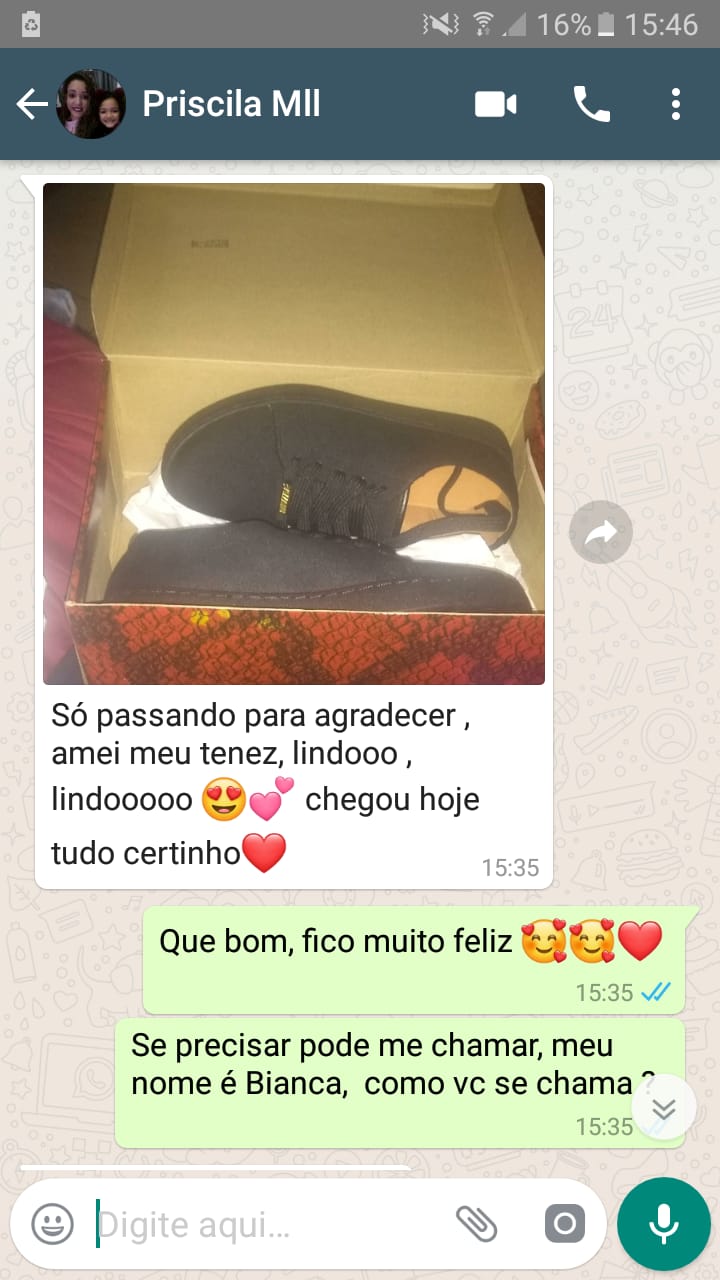Attach a file with the paperclip

tap(477, 1223)
